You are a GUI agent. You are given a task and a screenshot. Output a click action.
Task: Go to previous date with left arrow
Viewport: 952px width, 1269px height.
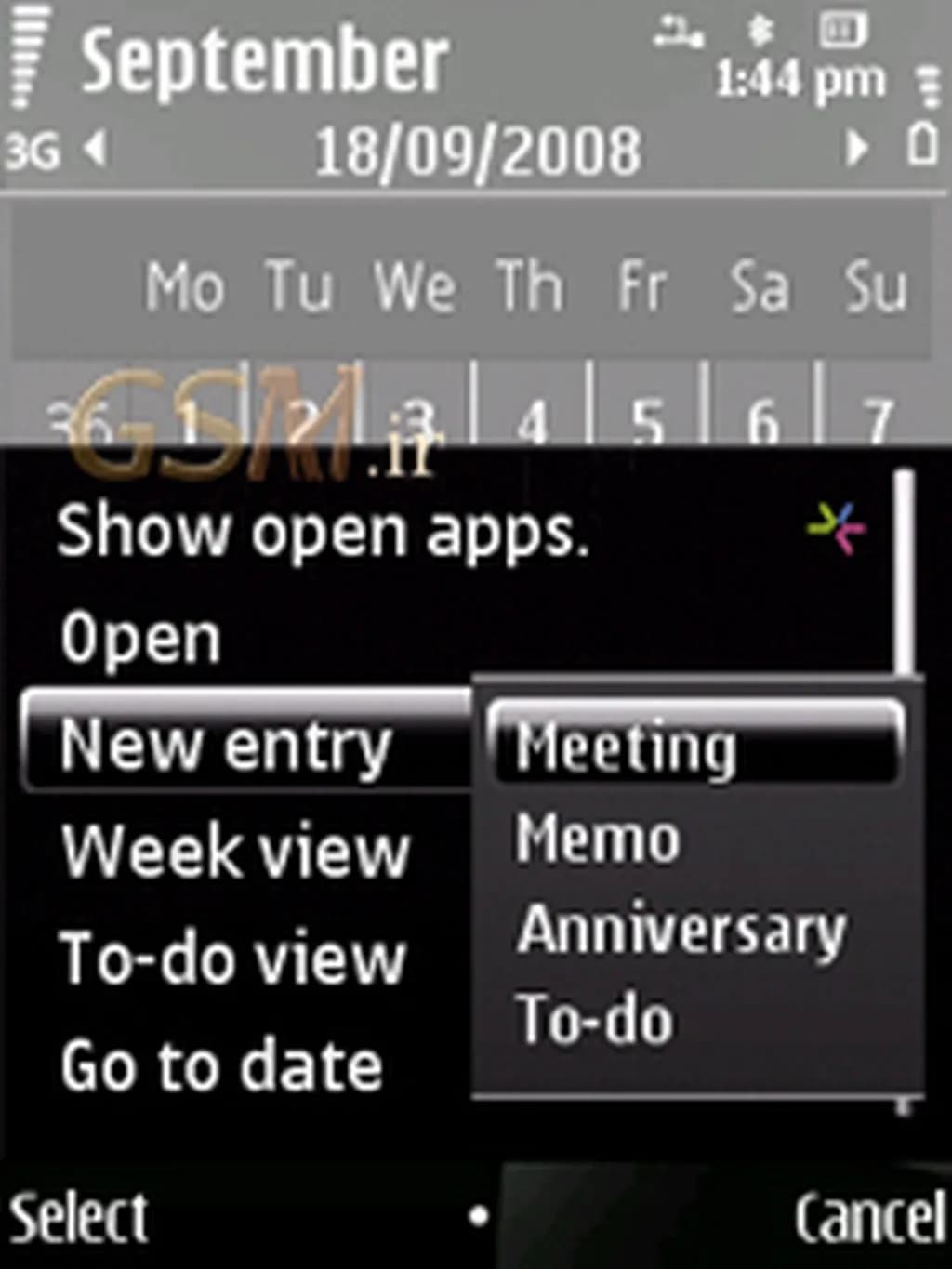pyautogui.click(x=96, y=149)
